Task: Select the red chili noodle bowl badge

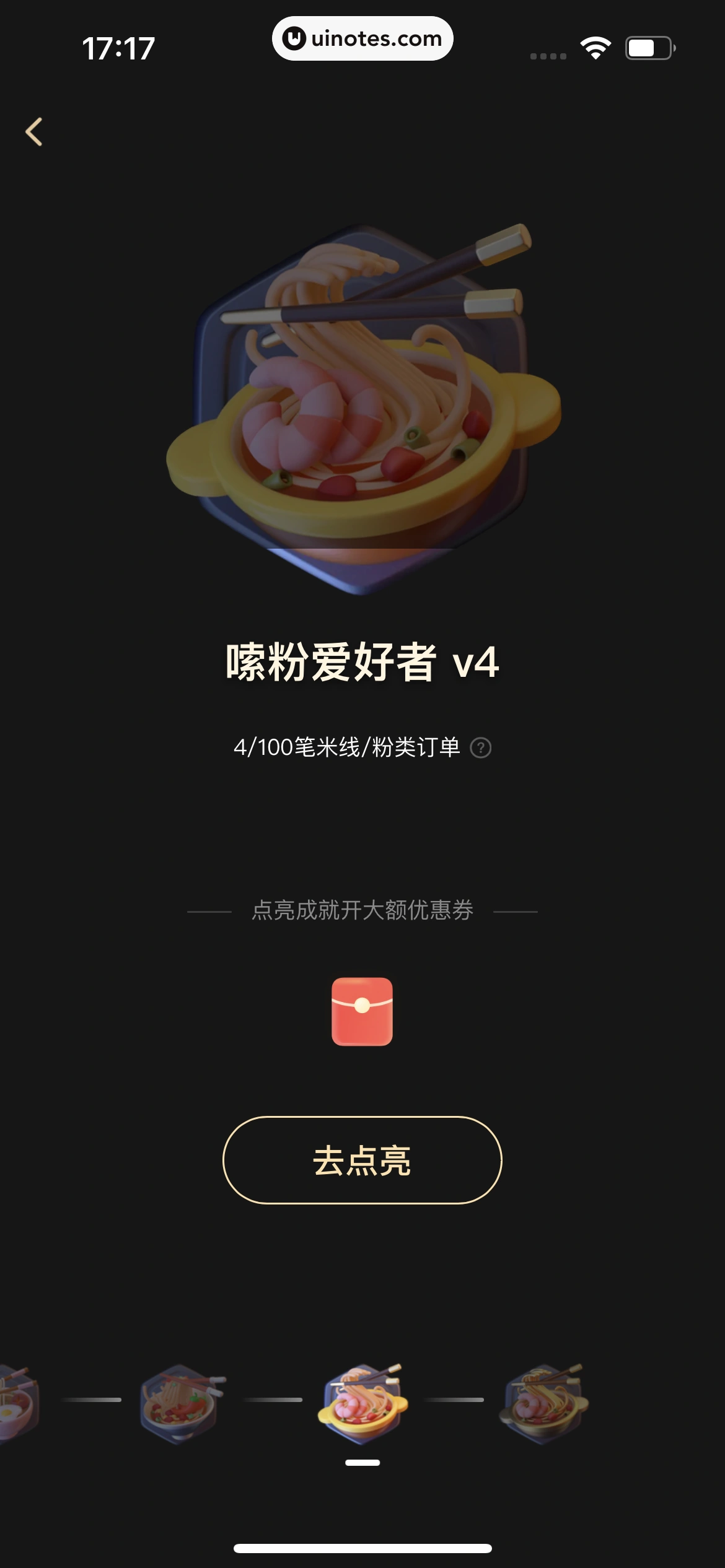Action: pos(181,1403)
